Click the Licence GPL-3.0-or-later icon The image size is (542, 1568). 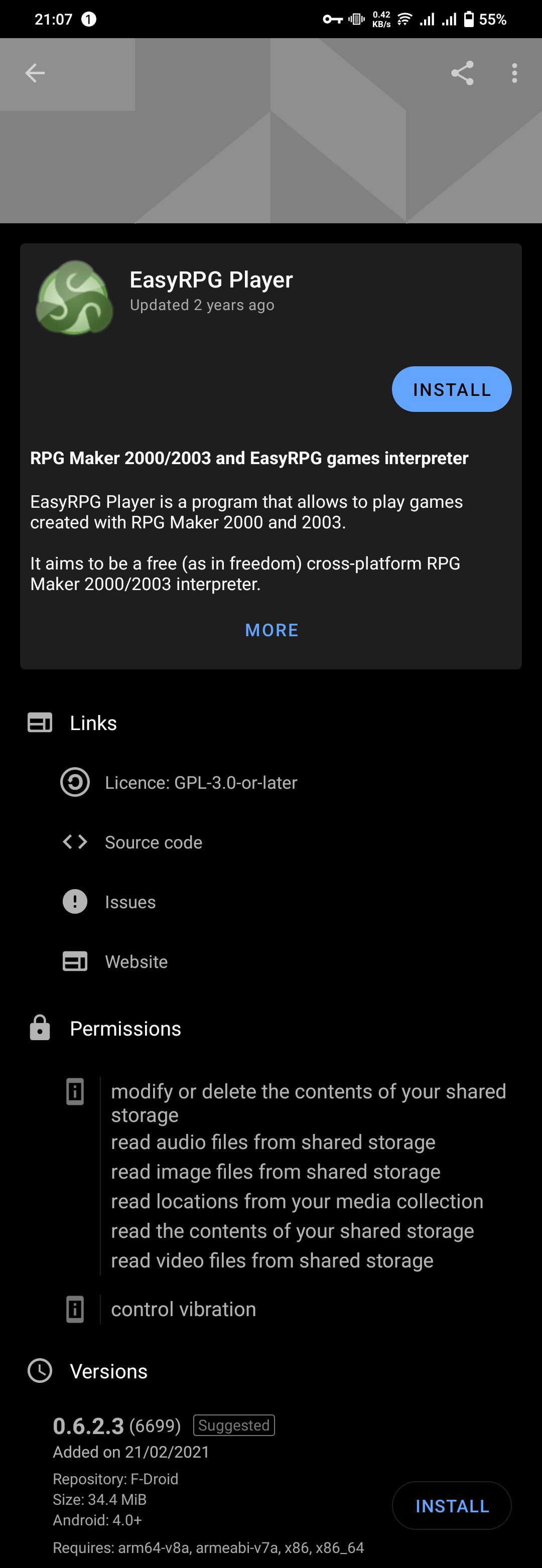click(x=75, y=783)
